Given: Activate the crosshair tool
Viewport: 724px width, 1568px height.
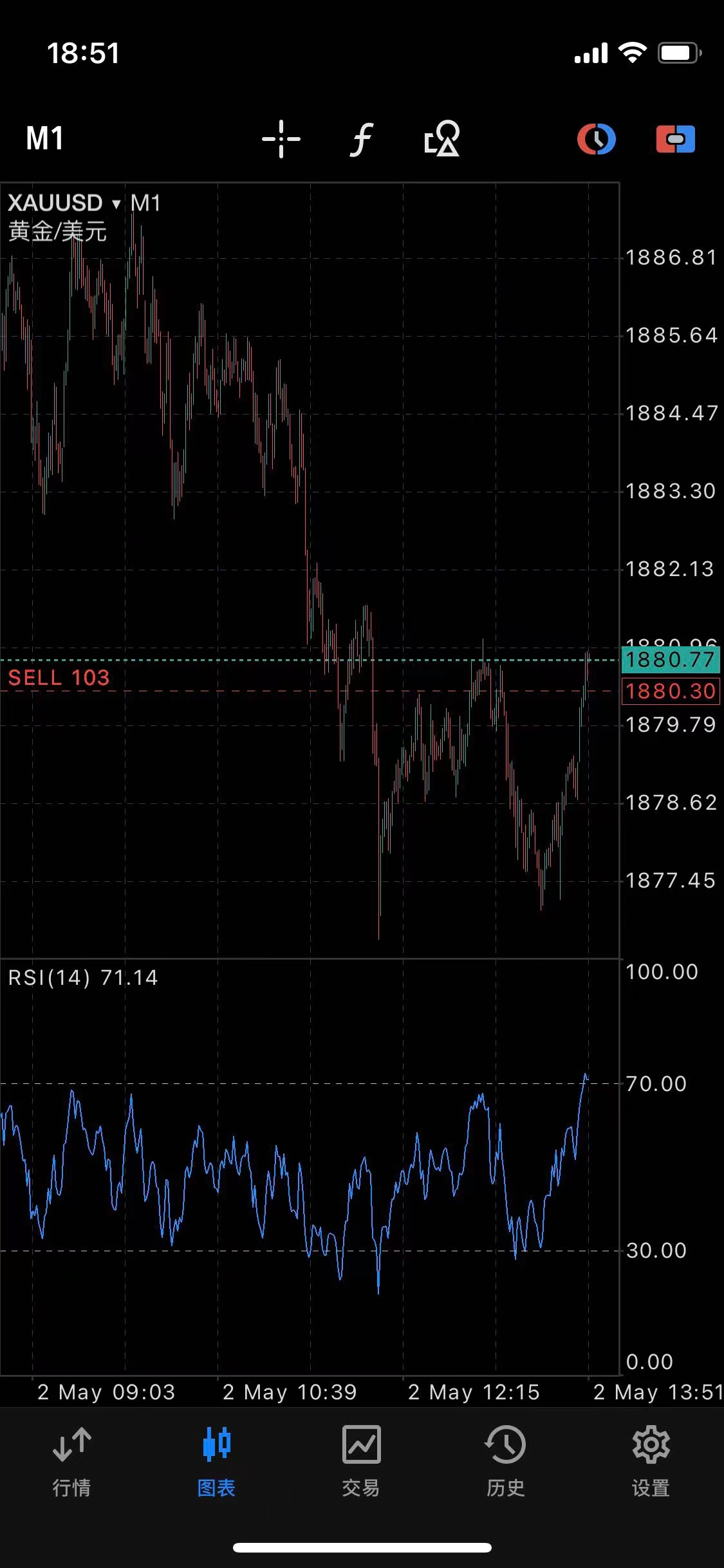Looking at the screenshot, I should [x=281, y=139].
